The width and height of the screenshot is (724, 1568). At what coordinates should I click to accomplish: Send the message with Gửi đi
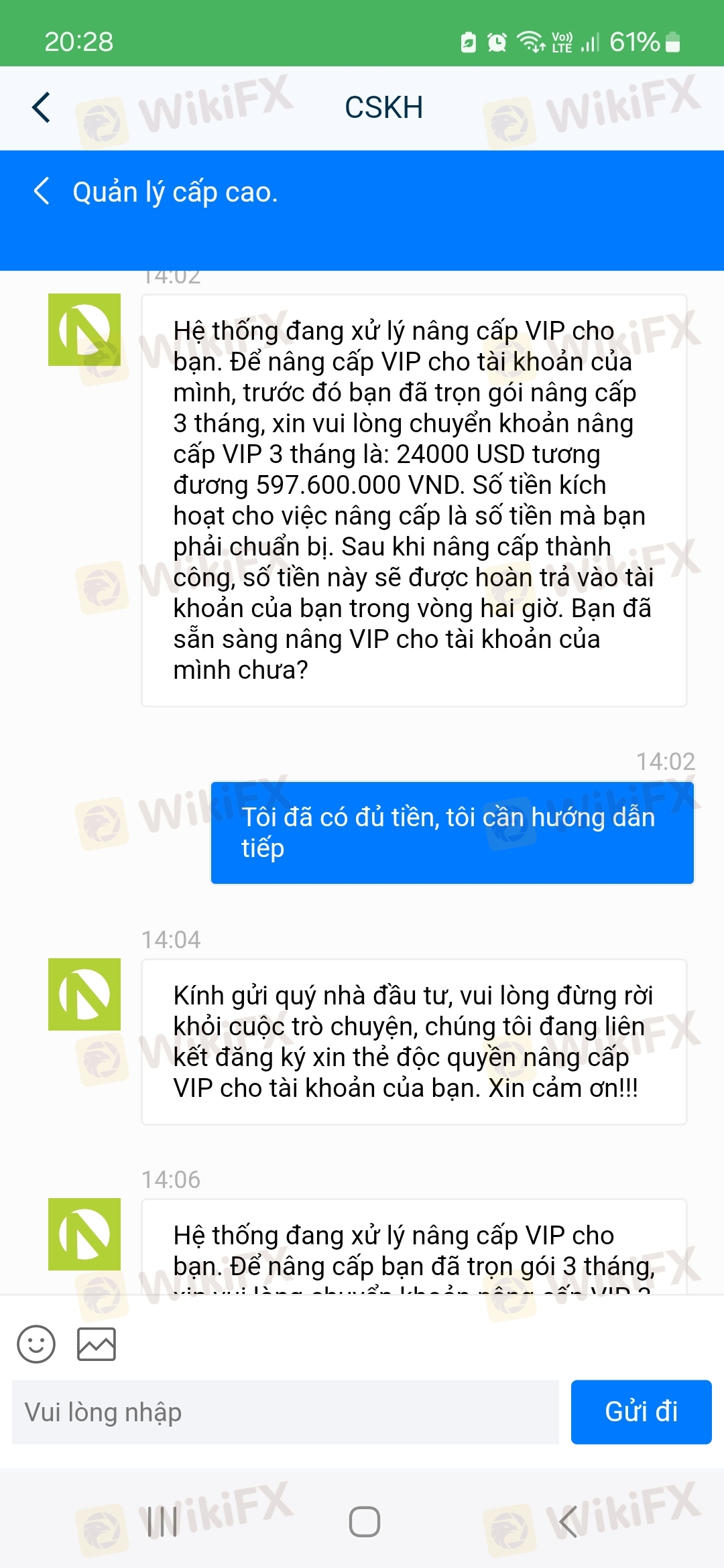click(x=641, y=1413)
